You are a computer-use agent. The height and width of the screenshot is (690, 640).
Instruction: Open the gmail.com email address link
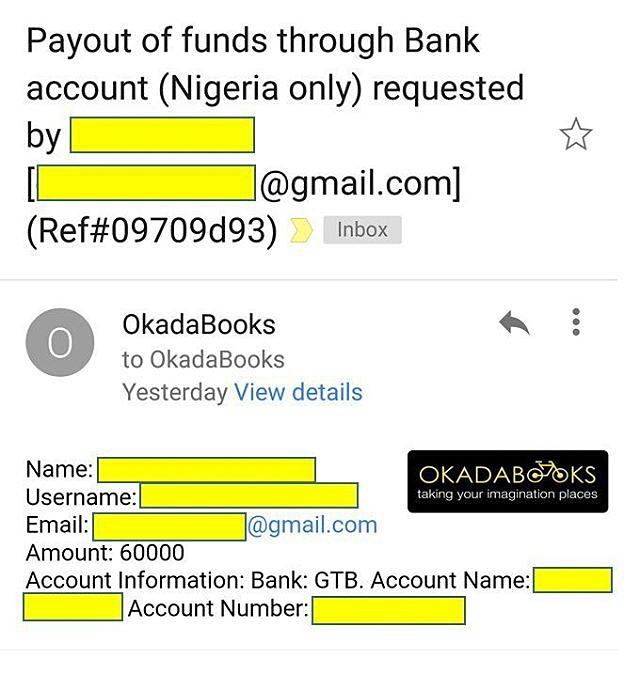point(312,525)
